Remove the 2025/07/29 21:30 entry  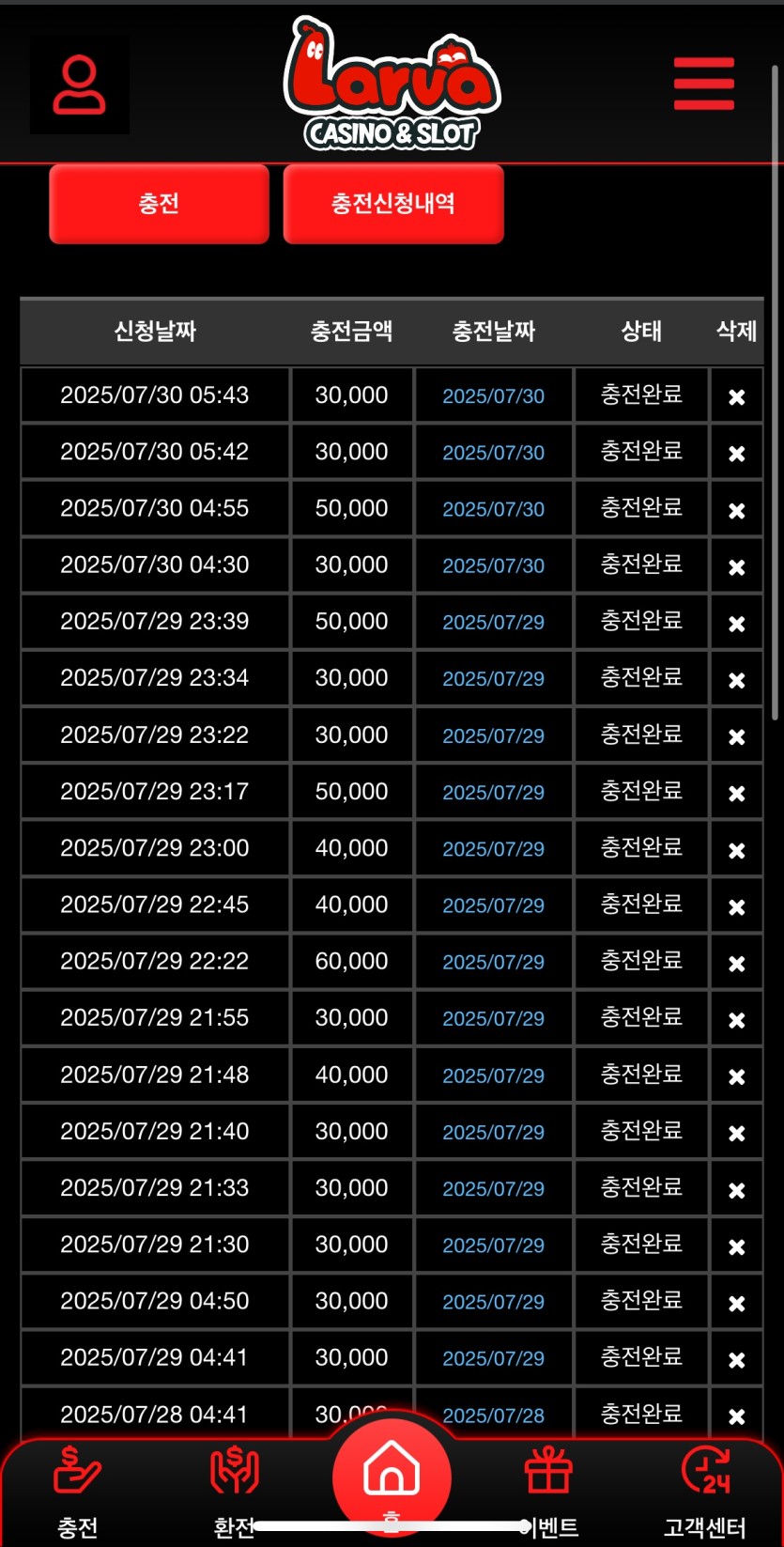pos(737,1246)
